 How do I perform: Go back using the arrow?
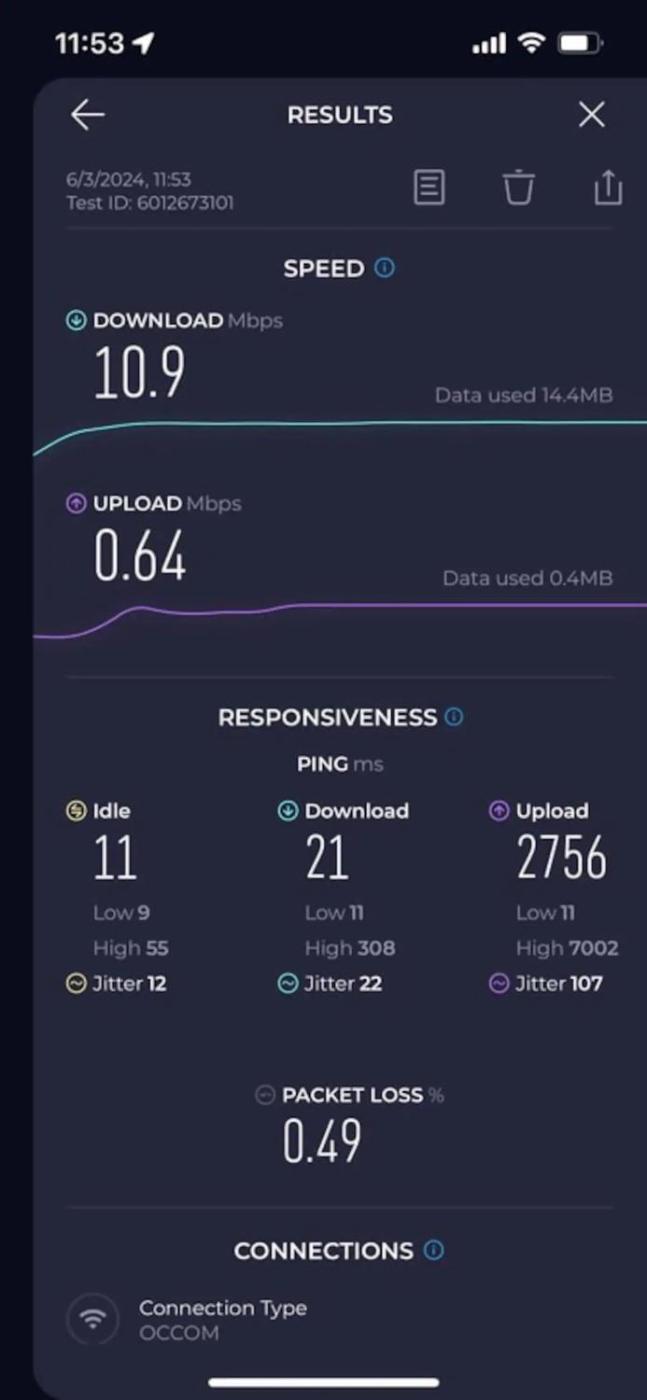88,115
